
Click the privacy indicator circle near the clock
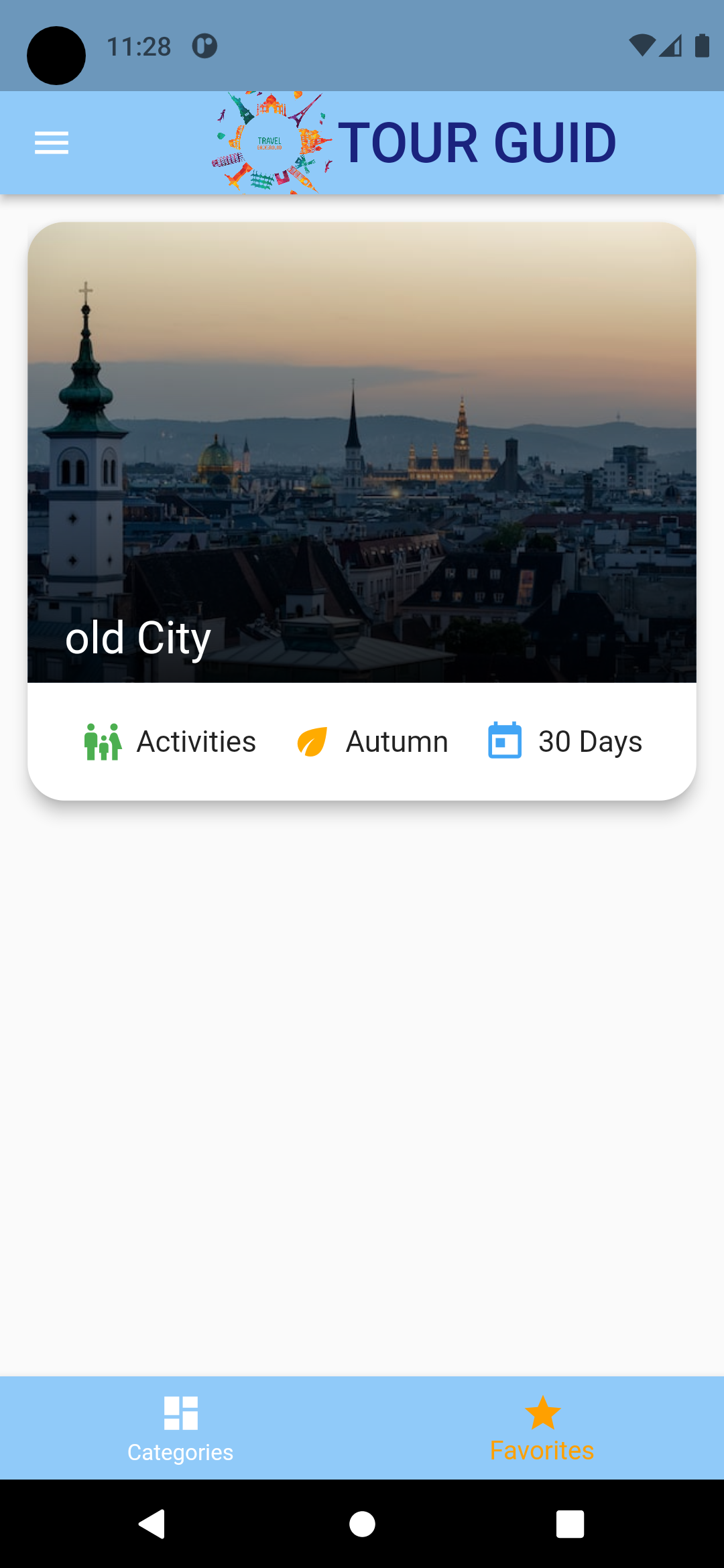point(203,46)
